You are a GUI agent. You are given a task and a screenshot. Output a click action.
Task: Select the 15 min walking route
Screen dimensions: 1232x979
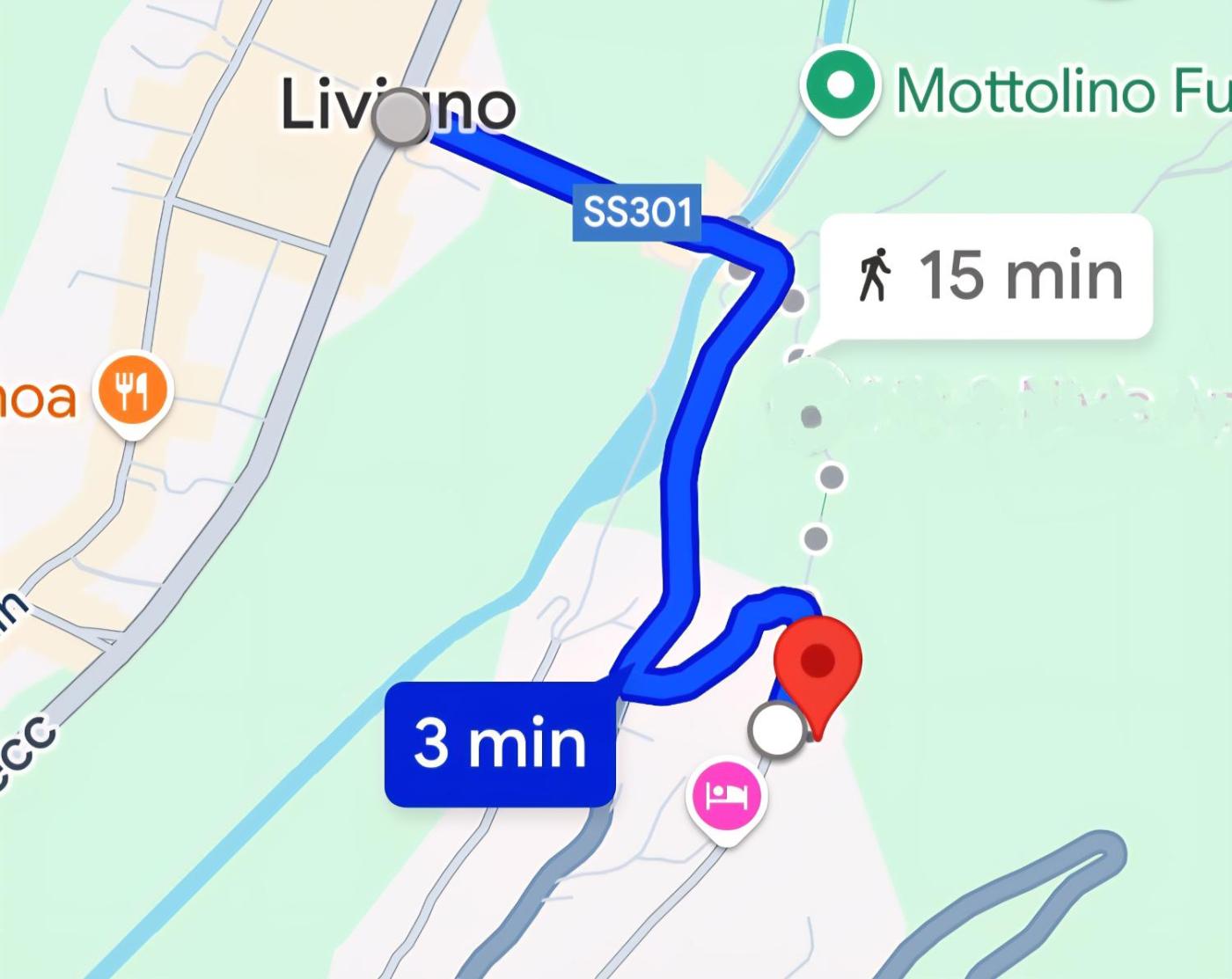tap(986, 275)
